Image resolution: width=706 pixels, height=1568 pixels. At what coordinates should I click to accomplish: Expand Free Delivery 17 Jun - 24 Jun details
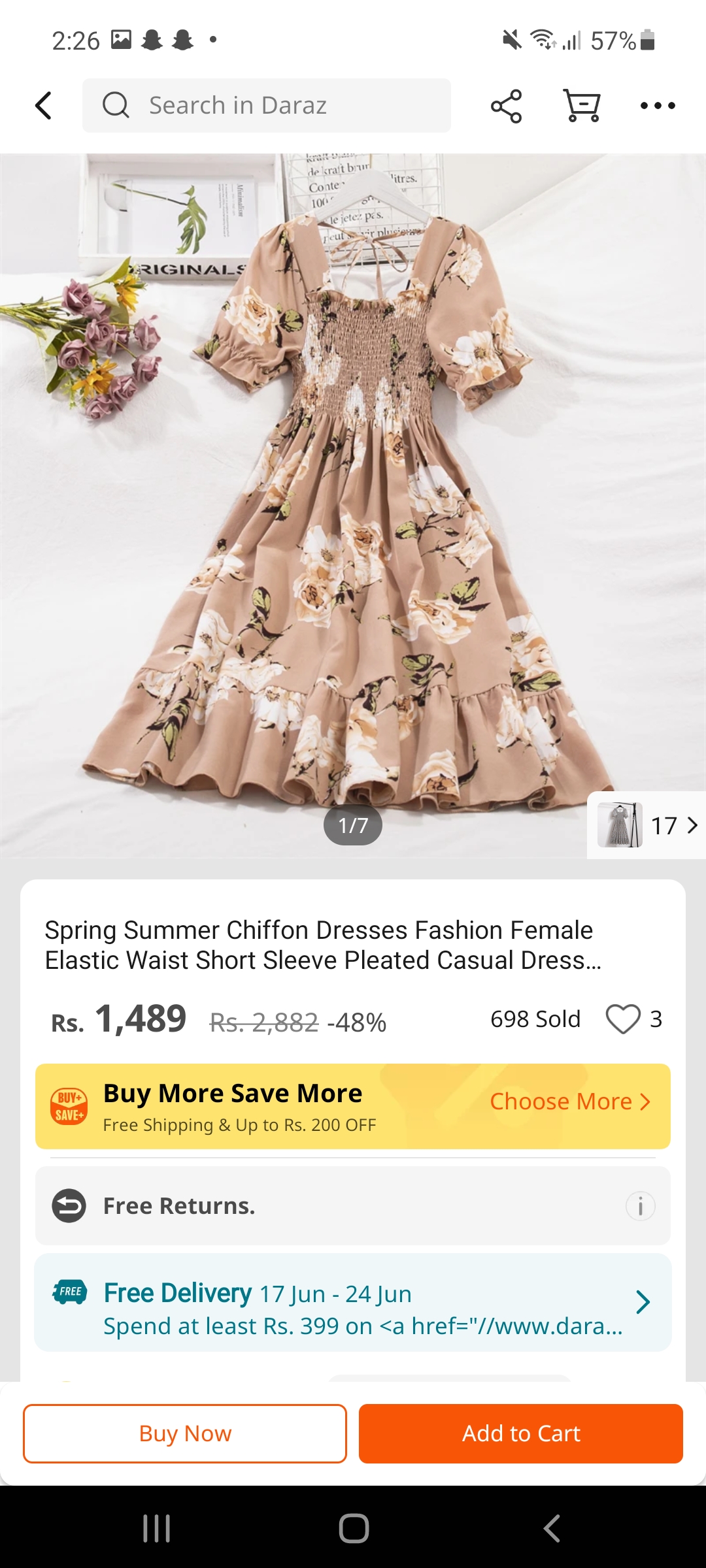tap(643, 1302)
